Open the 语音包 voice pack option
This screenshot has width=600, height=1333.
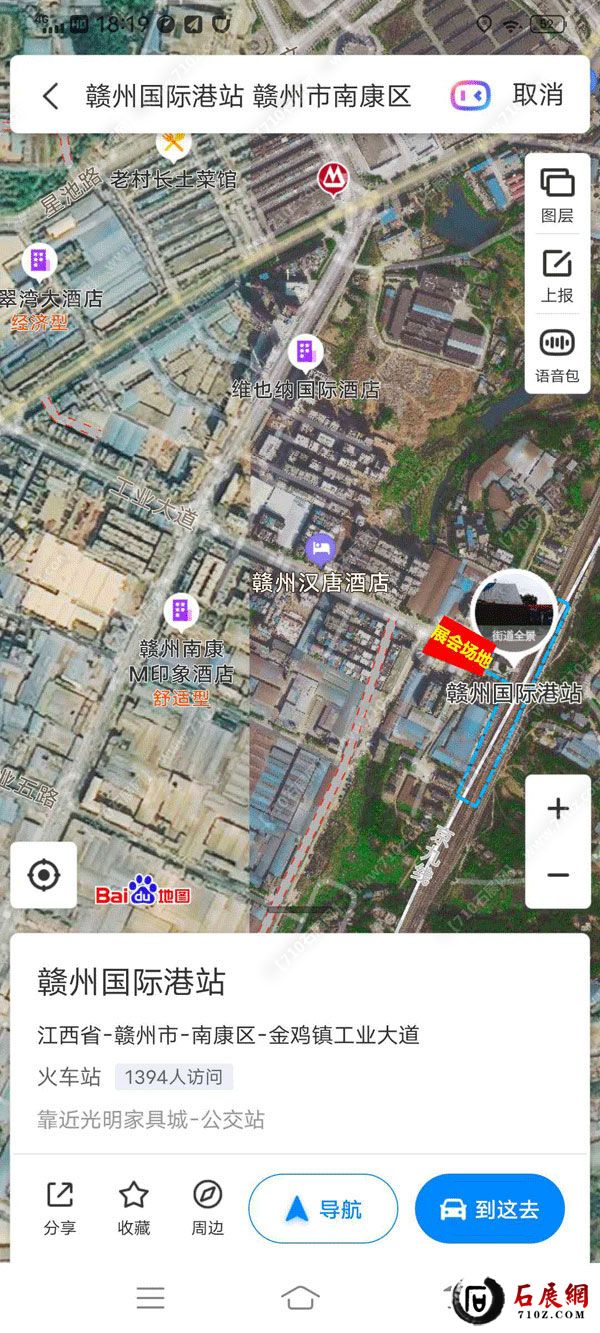557,355
